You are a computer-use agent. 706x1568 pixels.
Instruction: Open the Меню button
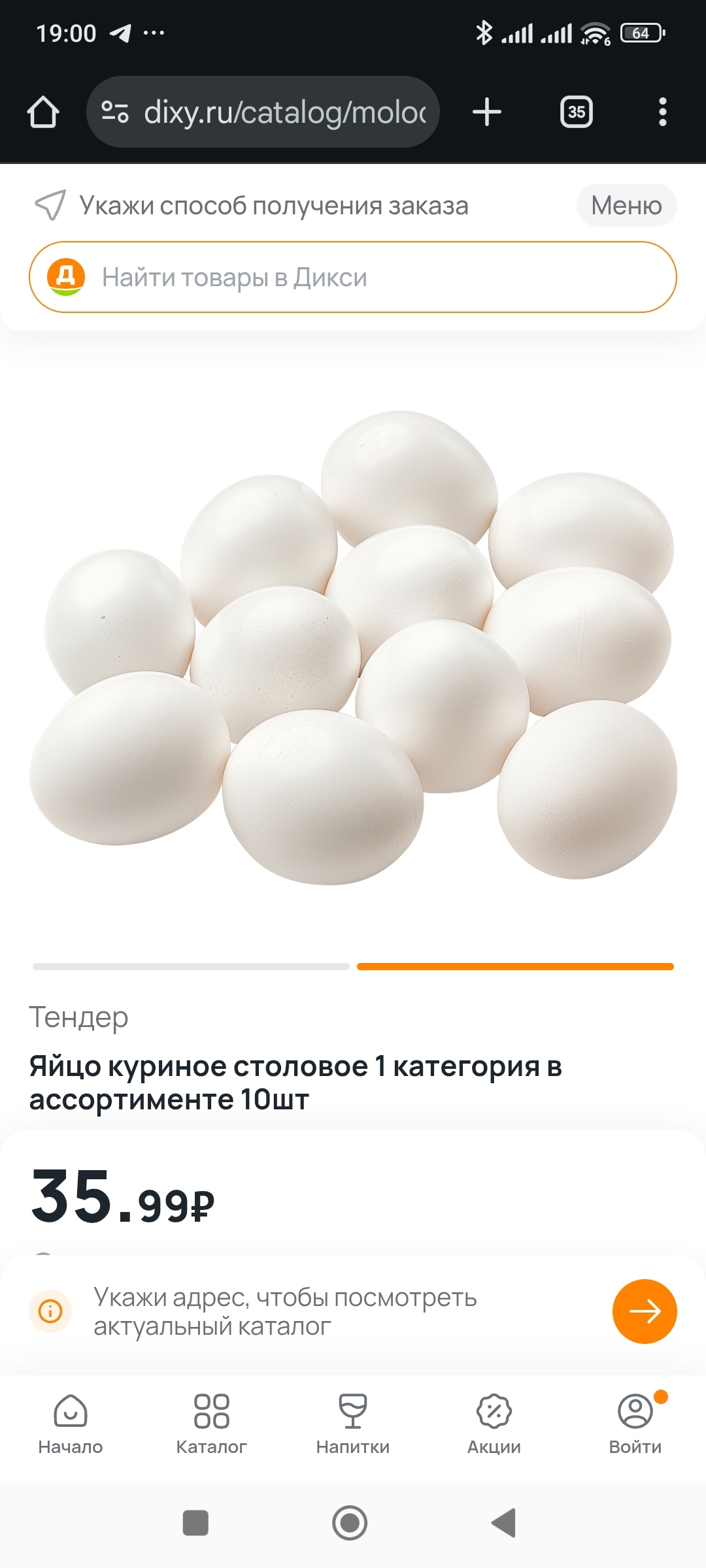pyautogui.click(x=626, y=206)
